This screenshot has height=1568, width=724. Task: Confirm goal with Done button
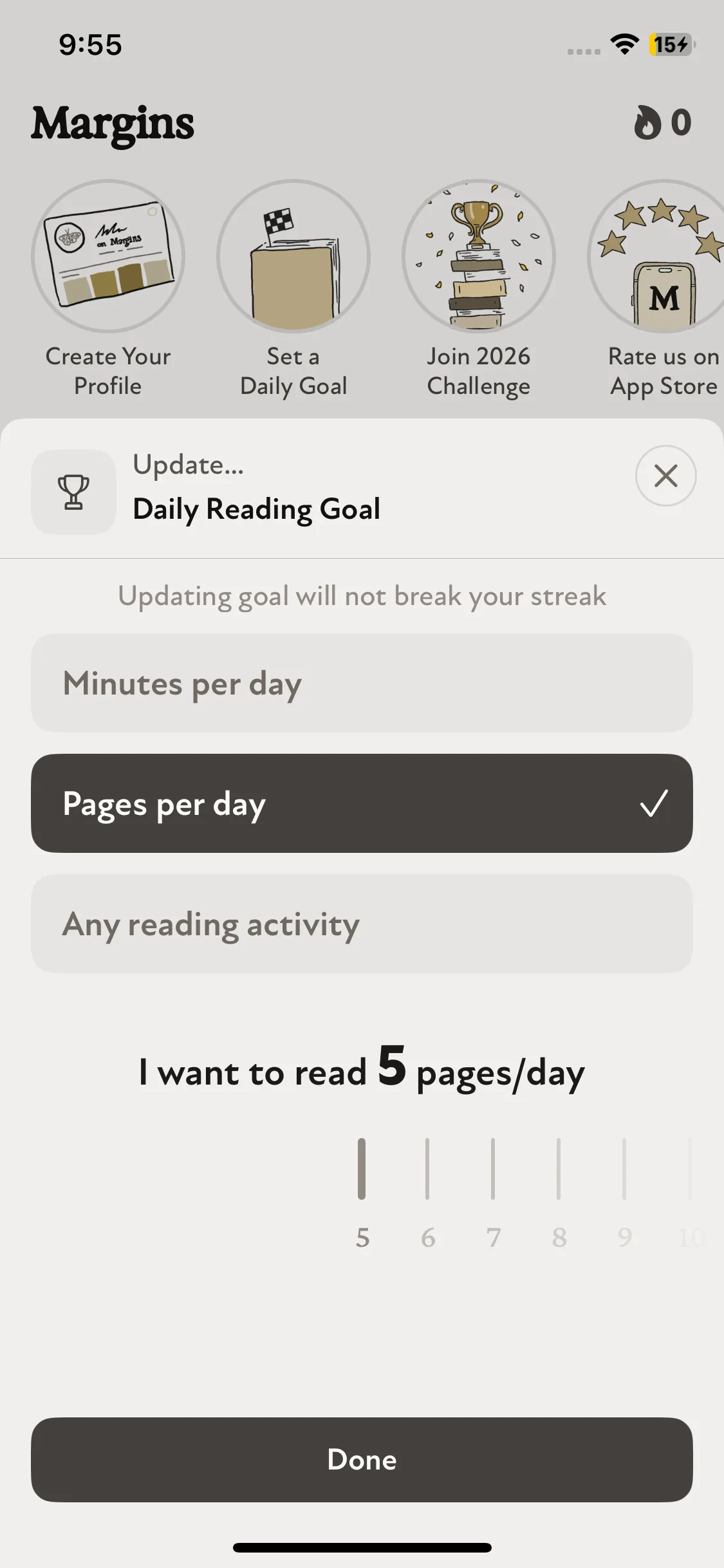[x=362, y=1459]
